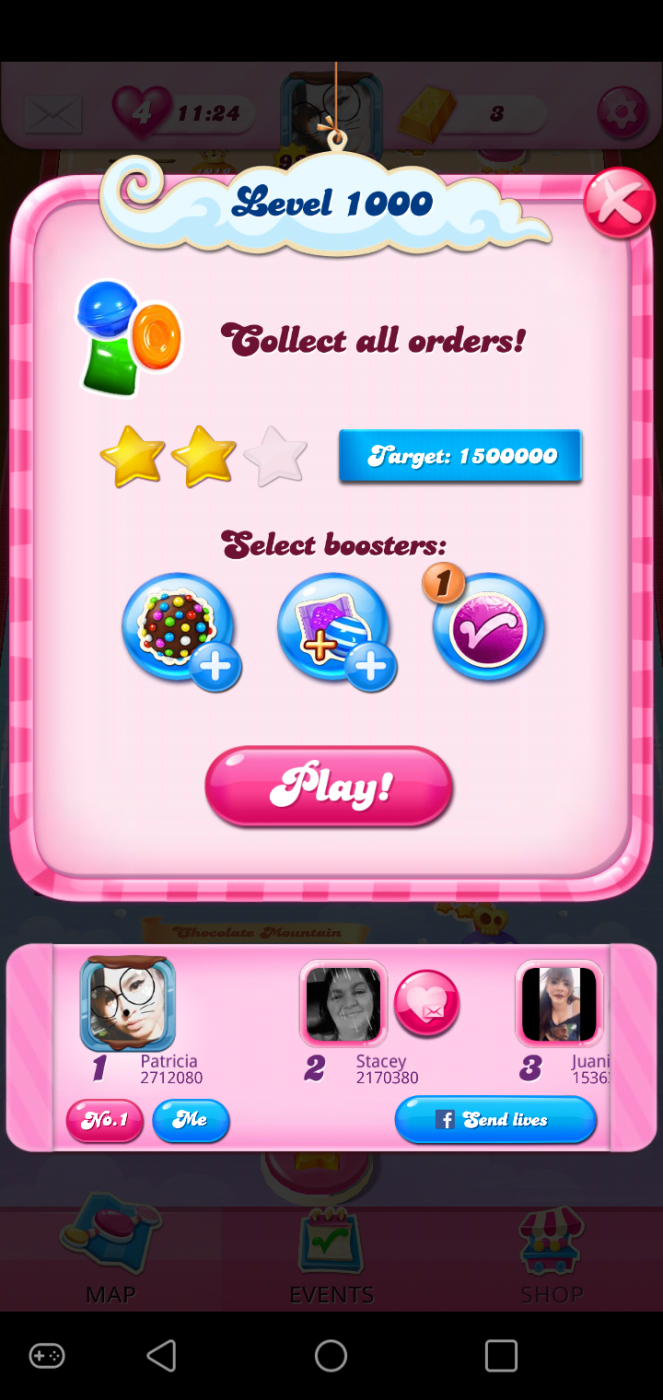Send a life to Stacey
The height and width of the screenshot is (1400, 663).
427,1003
